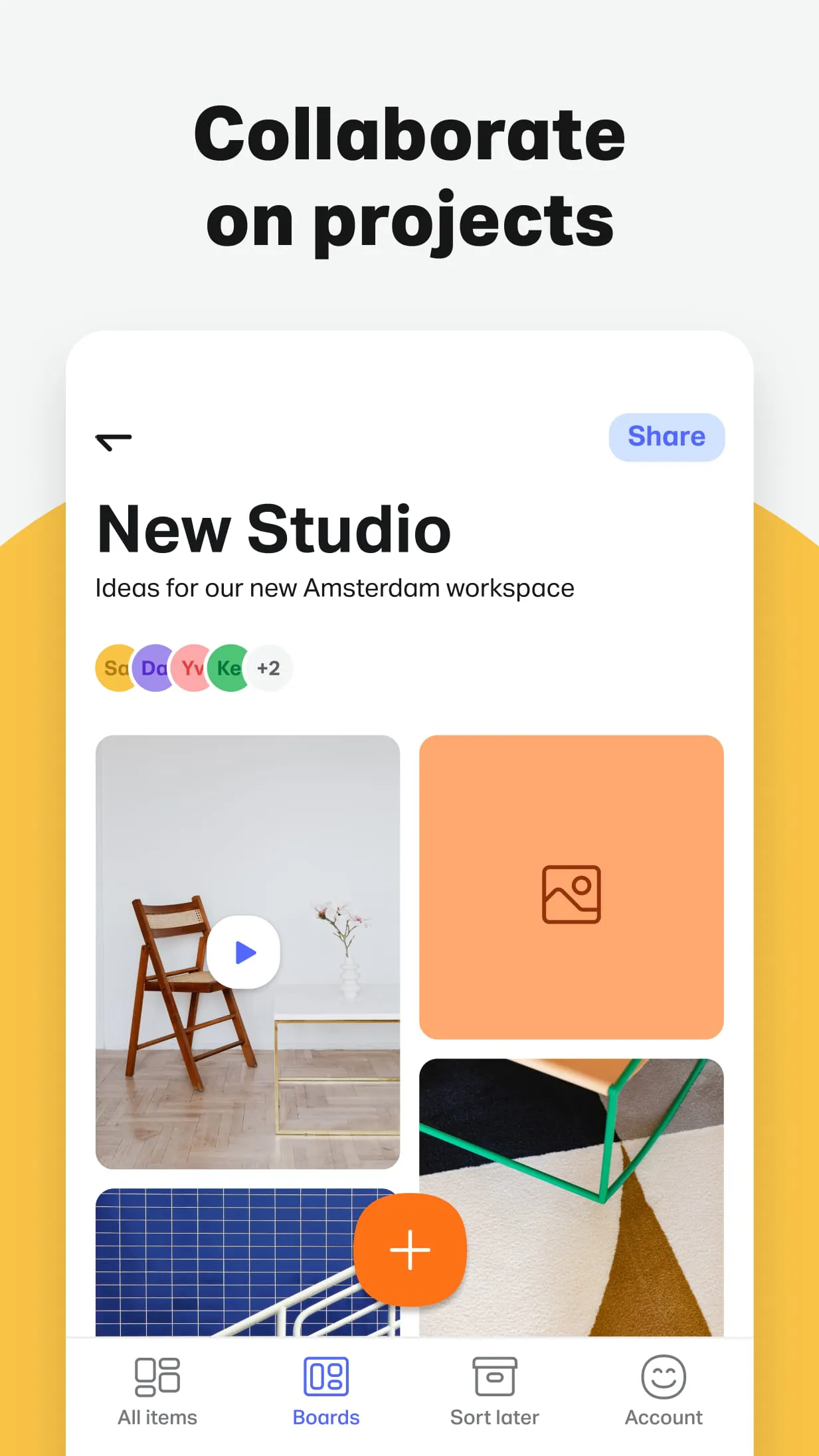This screenshot has width=819, height=1456.
Task: Open the All items grid icon
Action: (x=157, y=1378)
